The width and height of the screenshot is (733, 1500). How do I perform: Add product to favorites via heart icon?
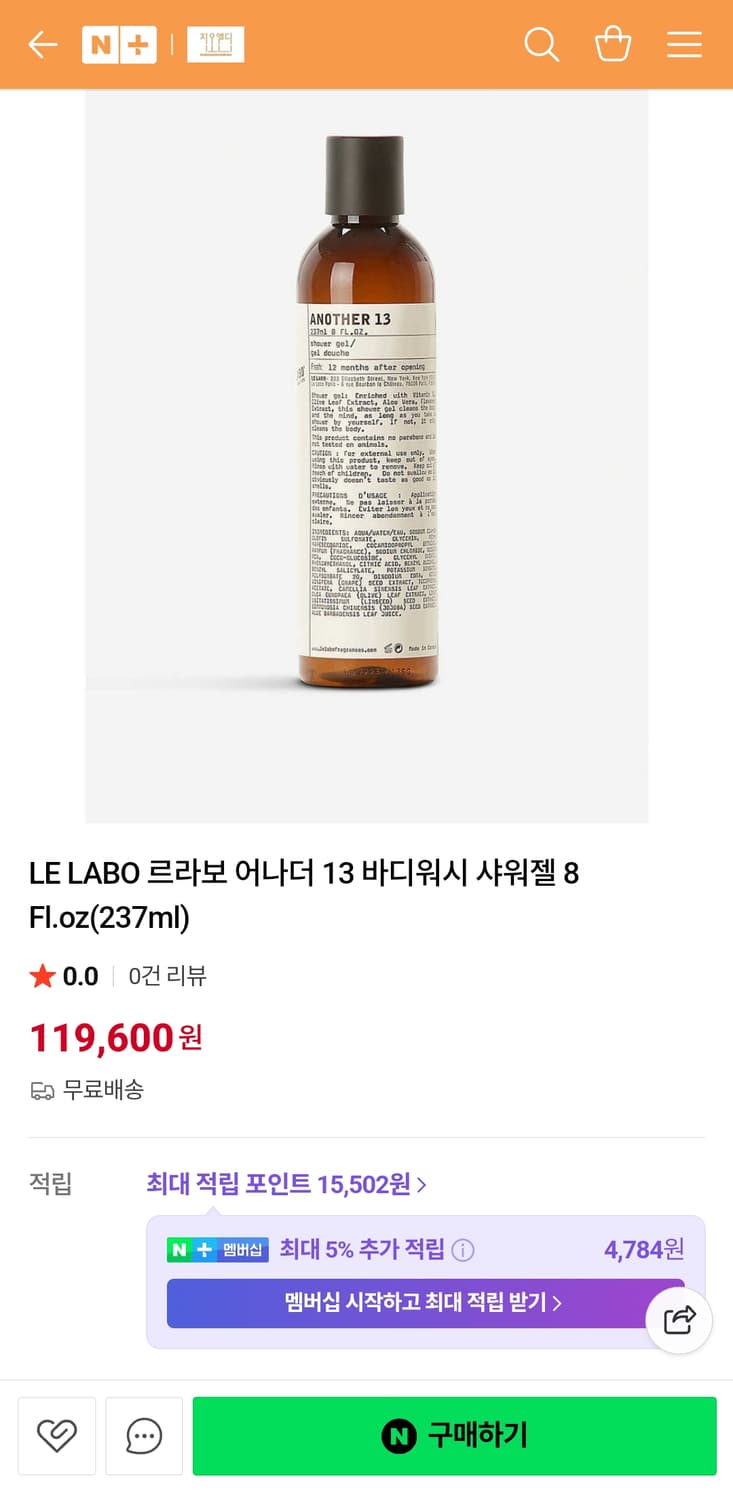57,1436
